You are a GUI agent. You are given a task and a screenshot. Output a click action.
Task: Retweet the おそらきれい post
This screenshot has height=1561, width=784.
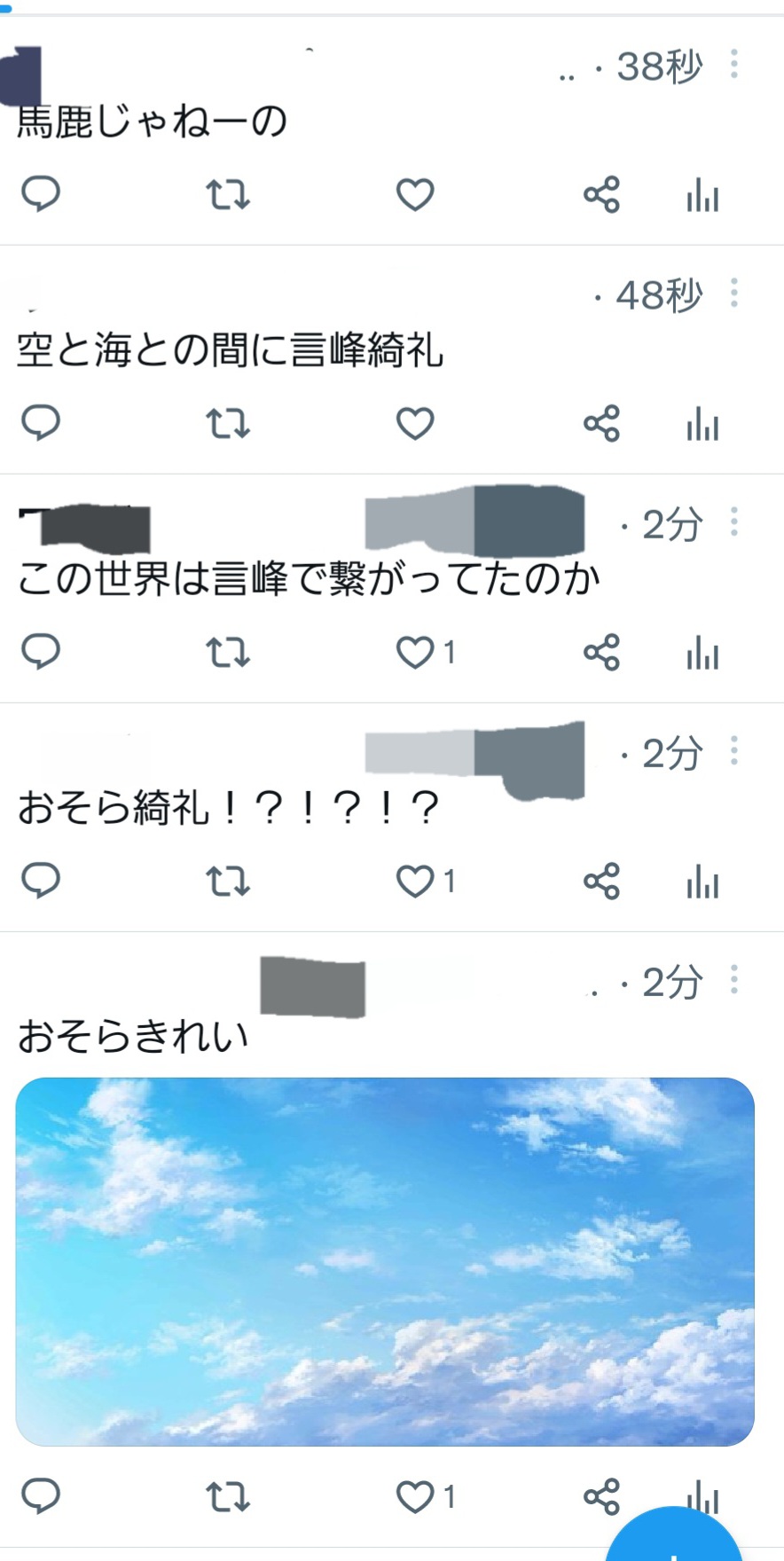228,1498
